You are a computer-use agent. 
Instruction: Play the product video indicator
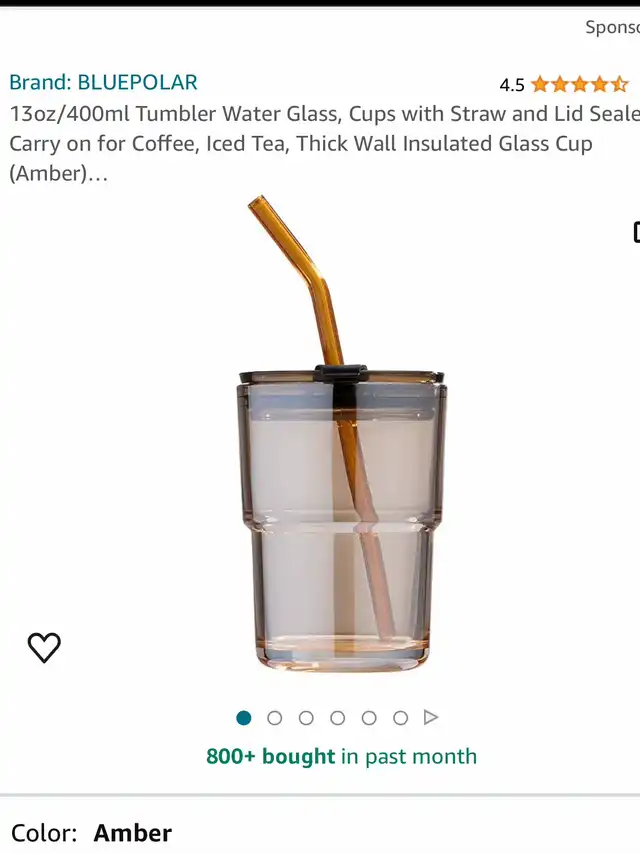431,718
